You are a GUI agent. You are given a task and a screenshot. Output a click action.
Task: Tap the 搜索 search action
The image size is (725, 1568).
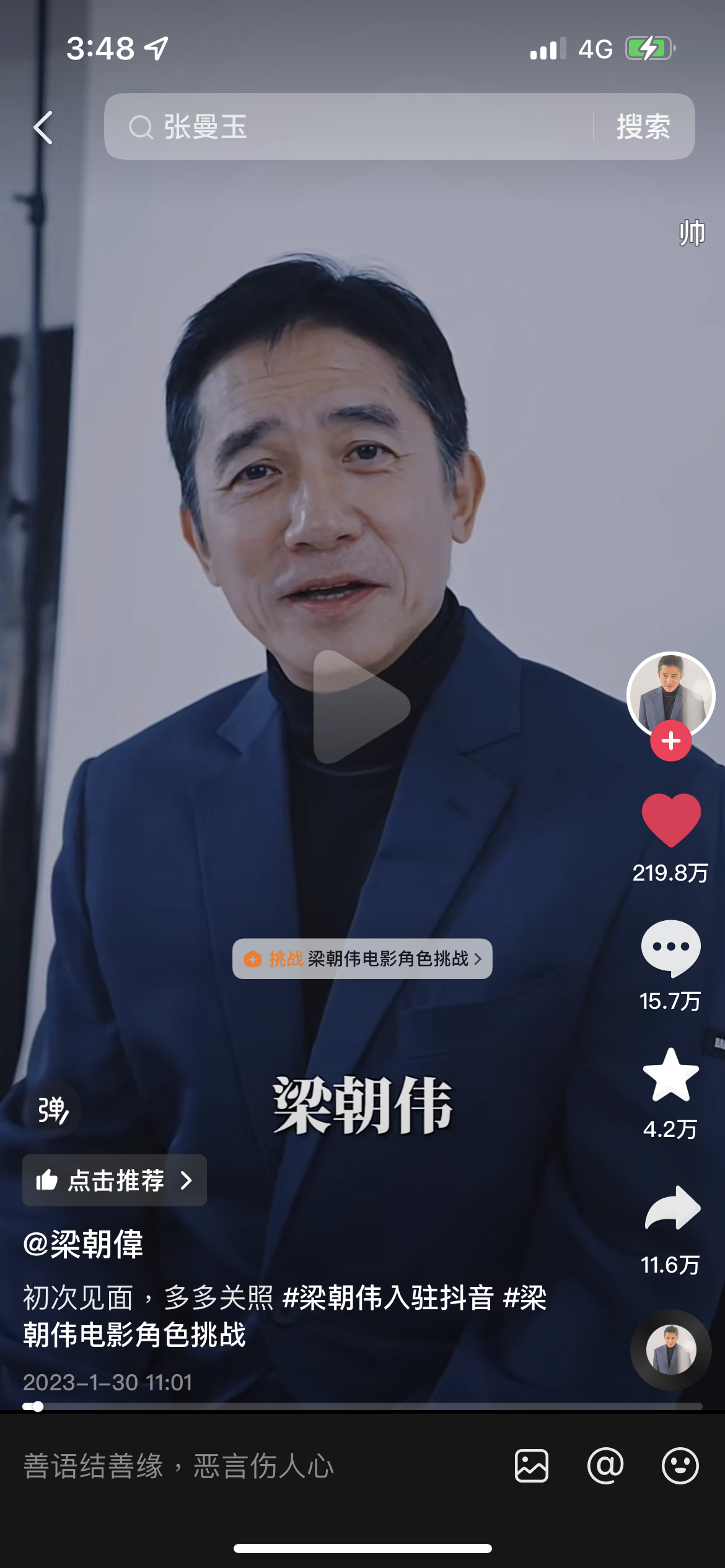(643, 126)
